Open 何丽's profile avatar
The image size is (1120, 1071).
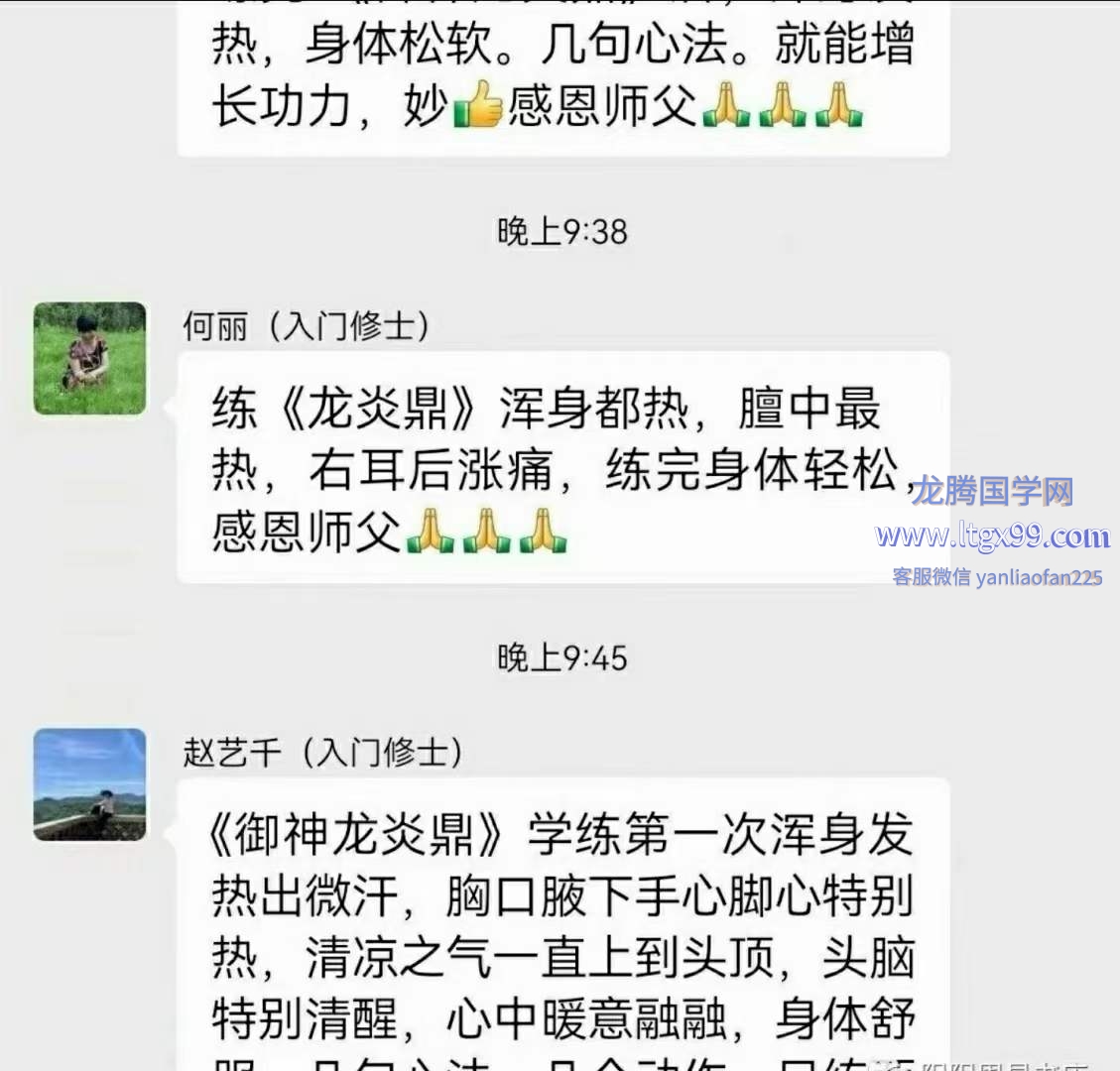(89, 359)
